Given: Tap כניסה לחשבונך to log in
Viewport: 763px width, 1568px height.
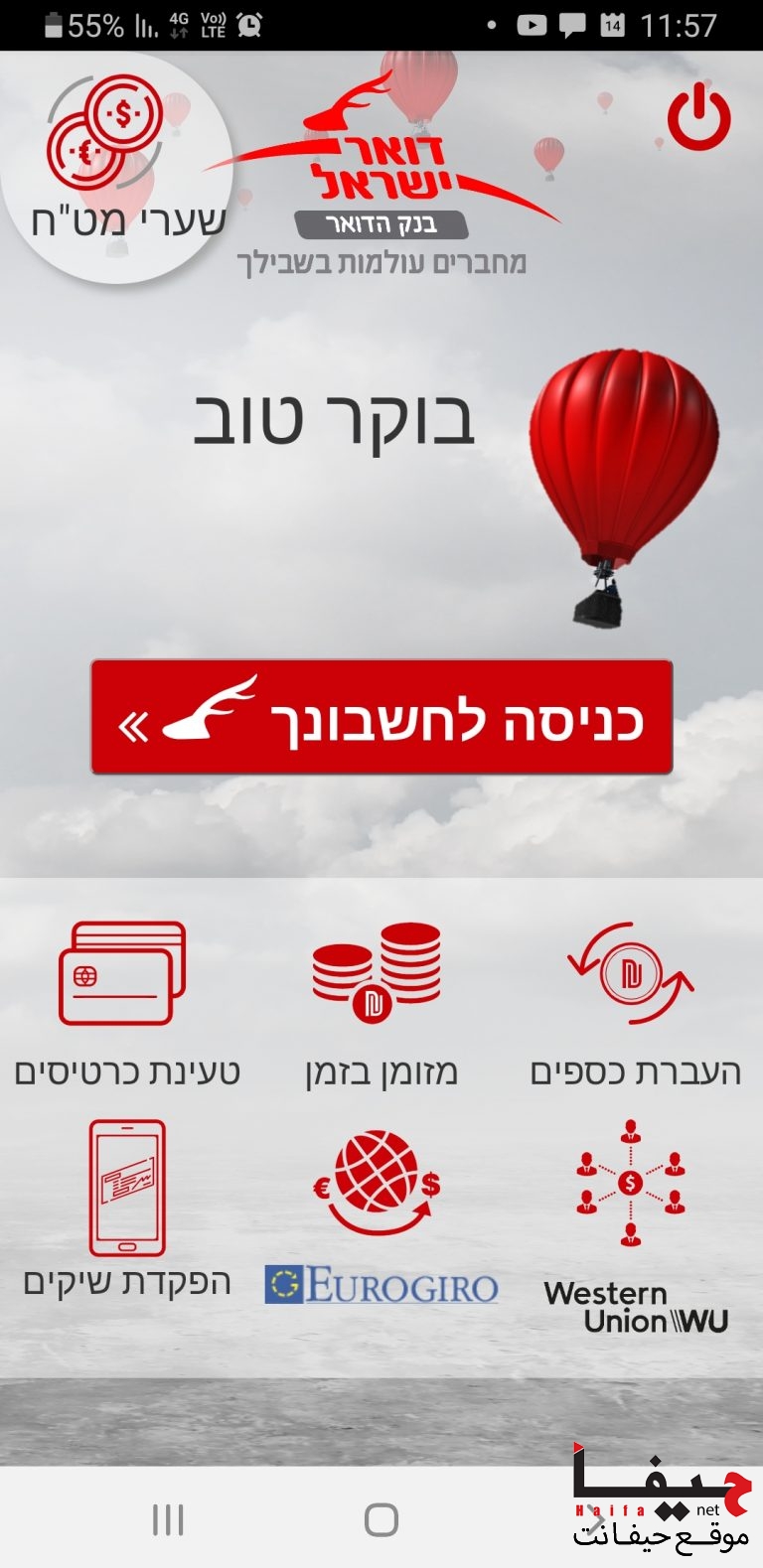Looking at the screenshot, I should tap(381, 717).
